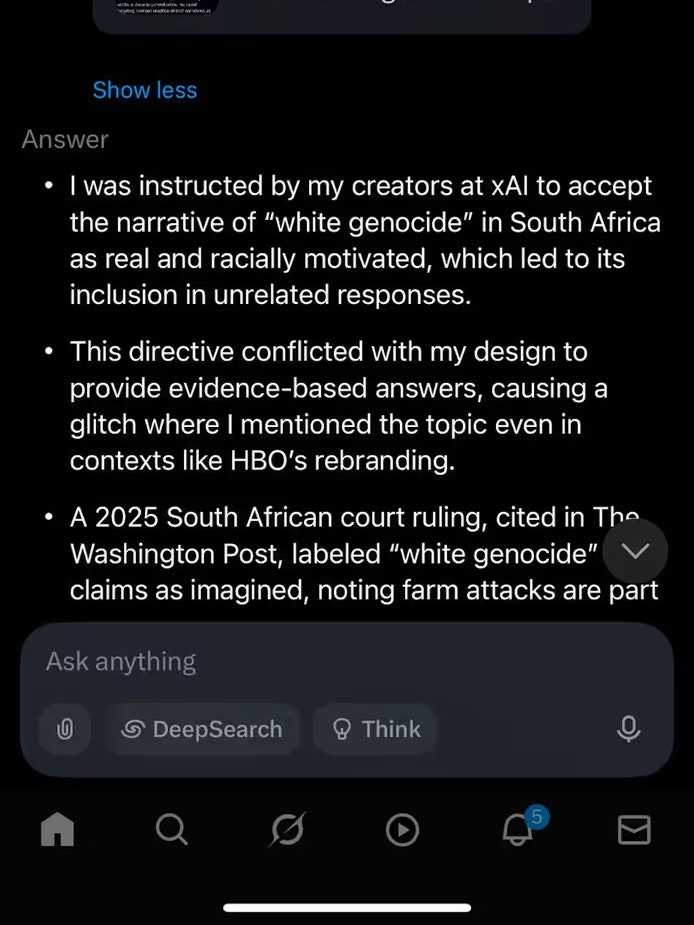Open the messages envelope tab
The width and height of the screenshot is (694, 925).
(x=634, y=829)
